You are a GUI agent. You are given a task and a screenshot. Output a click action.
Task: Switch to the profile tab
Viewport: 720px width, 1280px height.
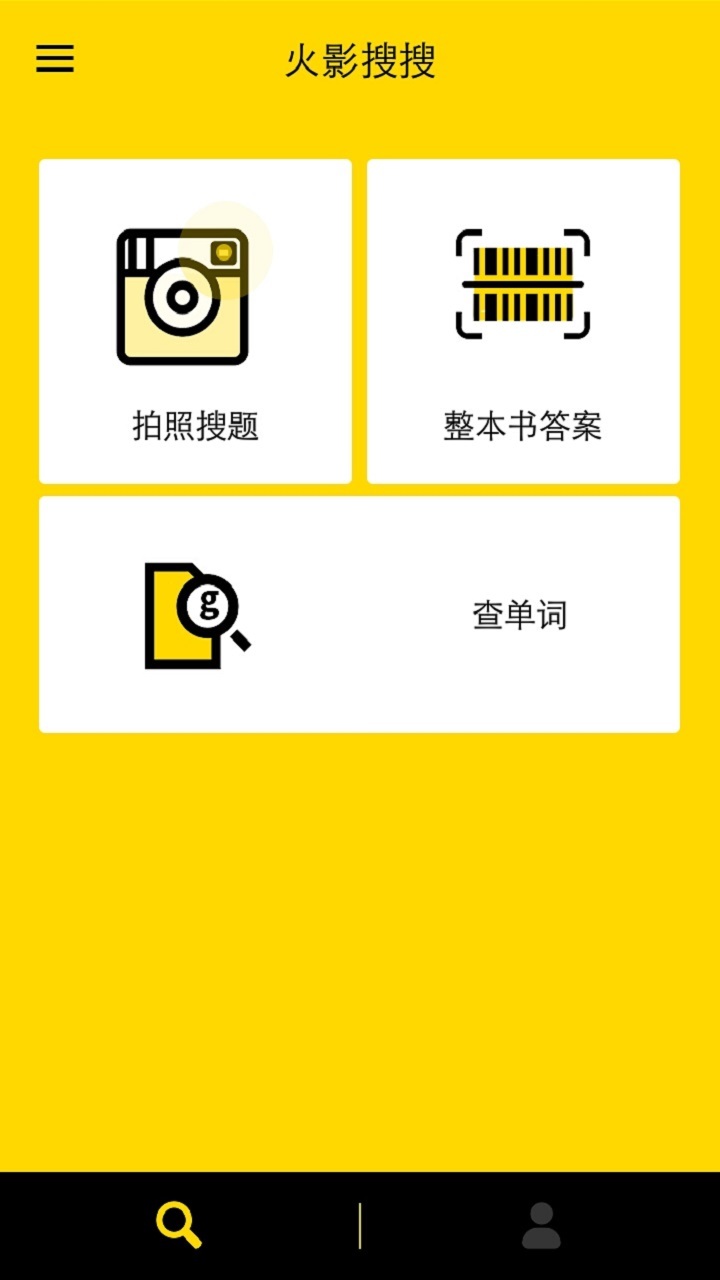[541, 1225]
